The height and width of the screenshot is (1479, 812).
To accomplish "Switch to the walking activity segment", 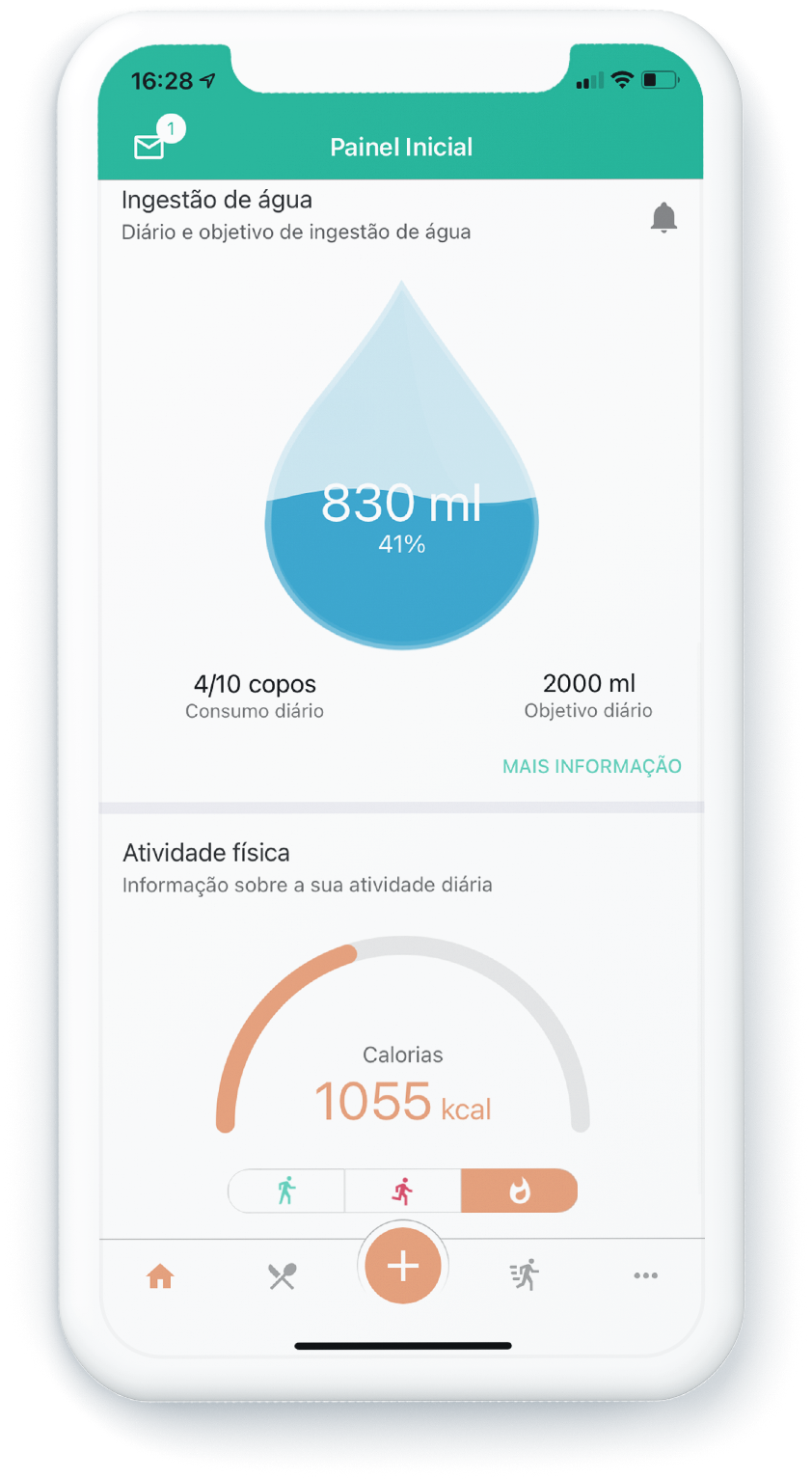I will 286,1191.
